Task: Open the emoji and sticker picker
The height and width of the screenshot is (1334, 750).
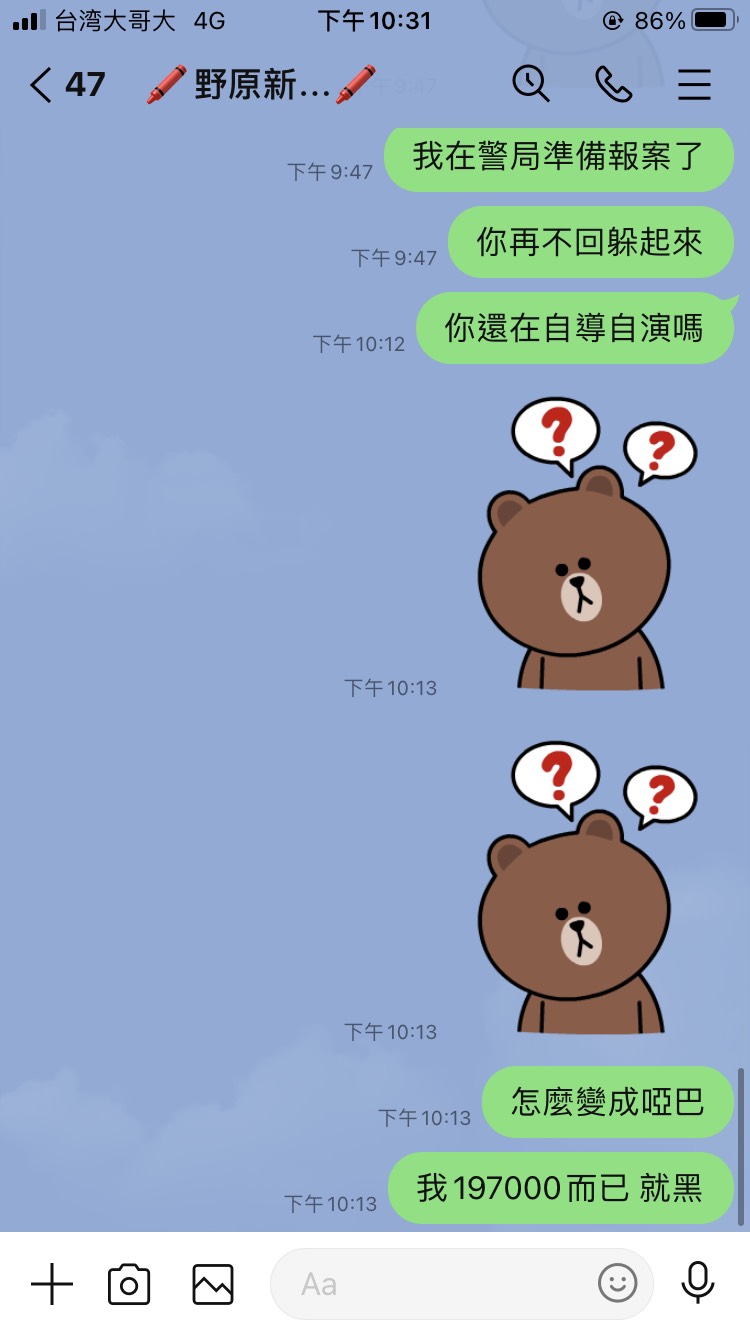Action: pyautogui.click(x=617, y=1283)
